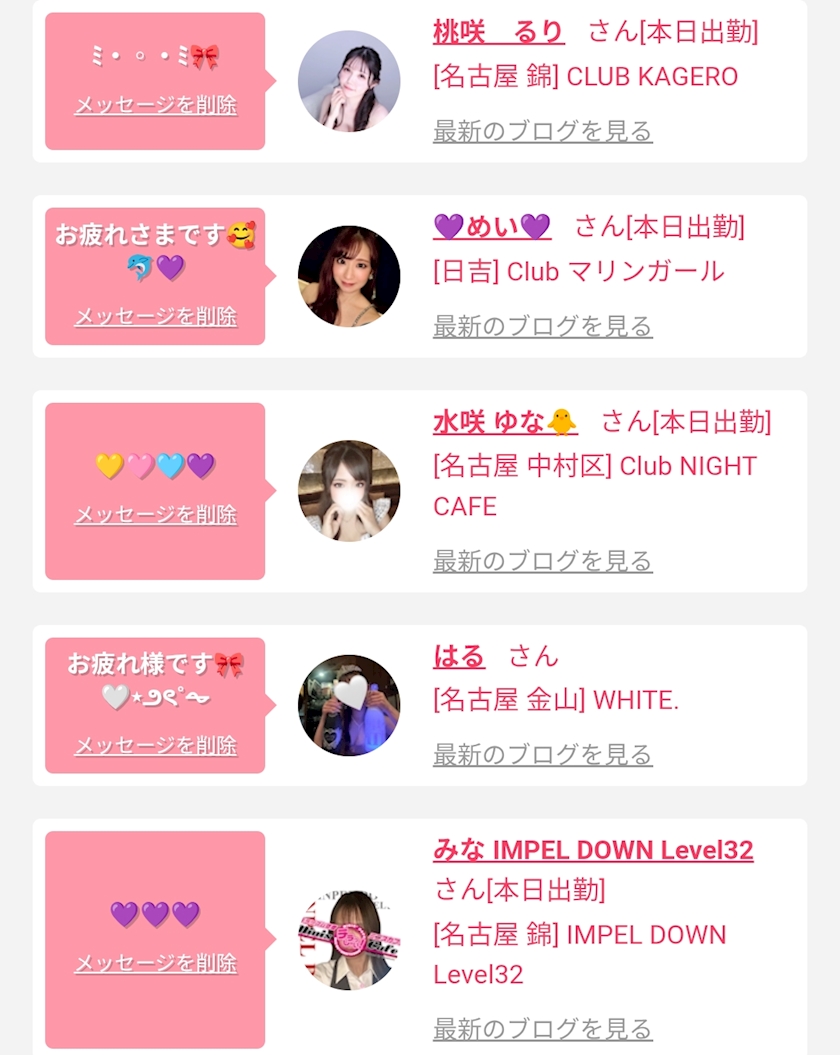View 水咲 ゆな's latest blog
The width and height of the screenshot is (840, 1055).
pyautogui.click(x=542, y=560)
